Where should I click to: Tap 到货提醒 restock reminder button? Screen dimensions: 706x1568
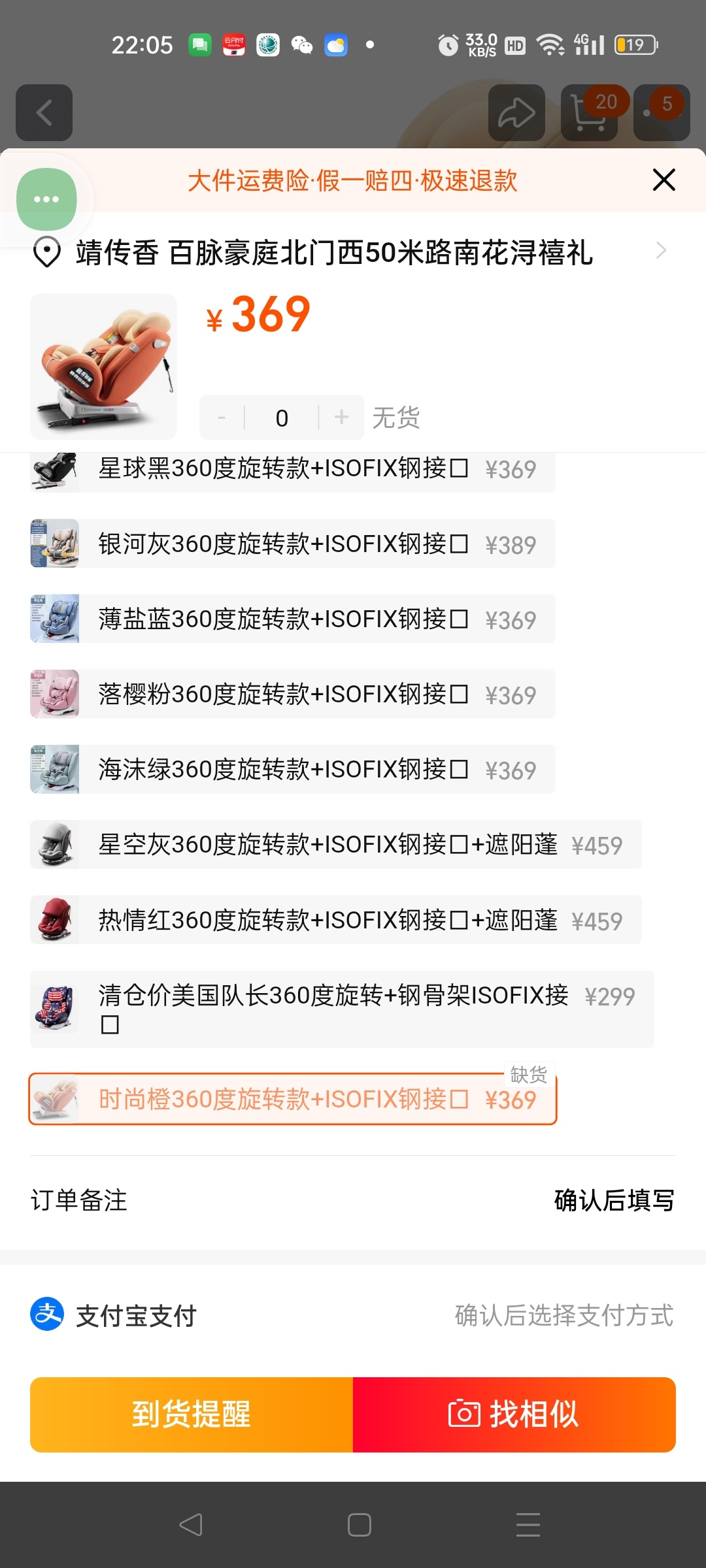click(x=192, y=1414)
